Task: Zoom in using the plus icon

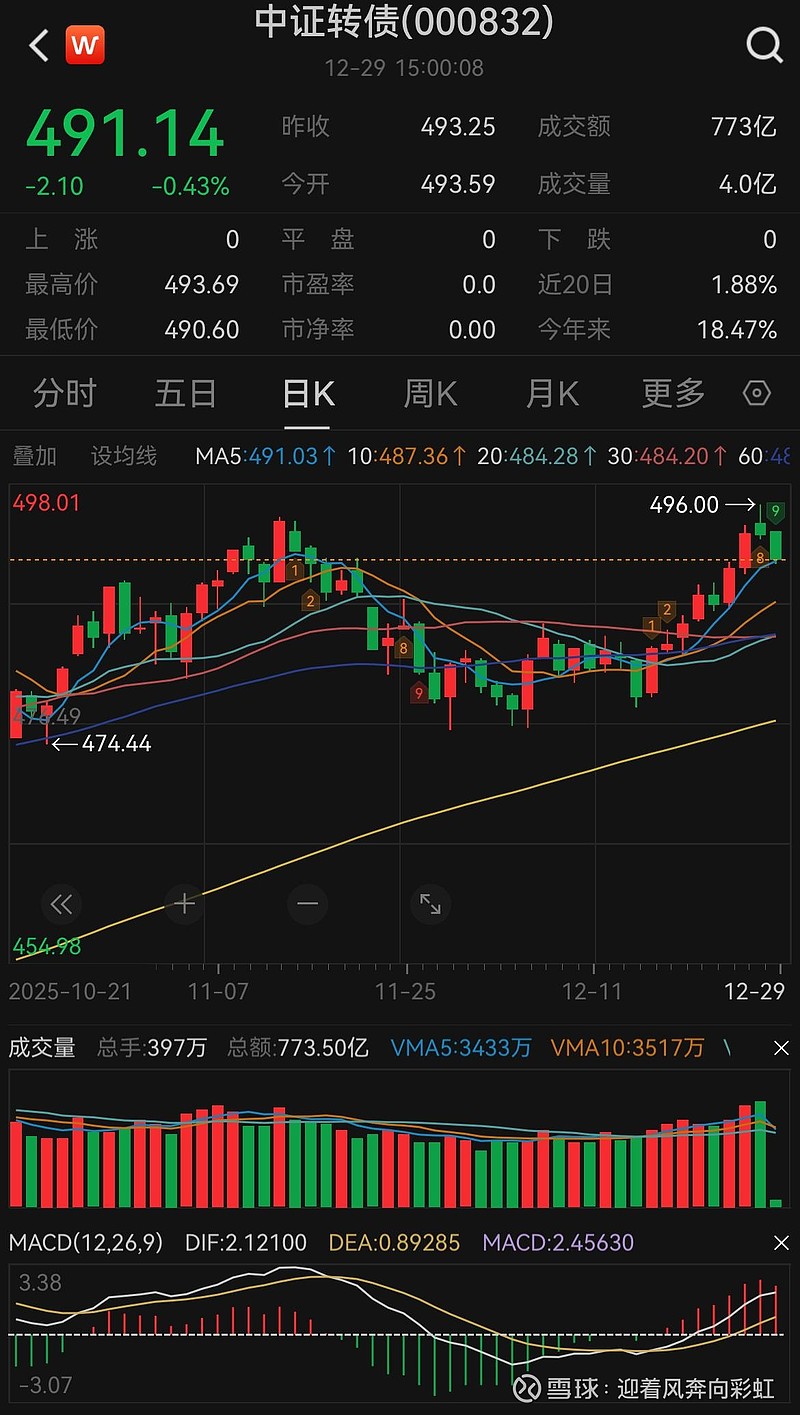Action: click(x=184, y=903)
